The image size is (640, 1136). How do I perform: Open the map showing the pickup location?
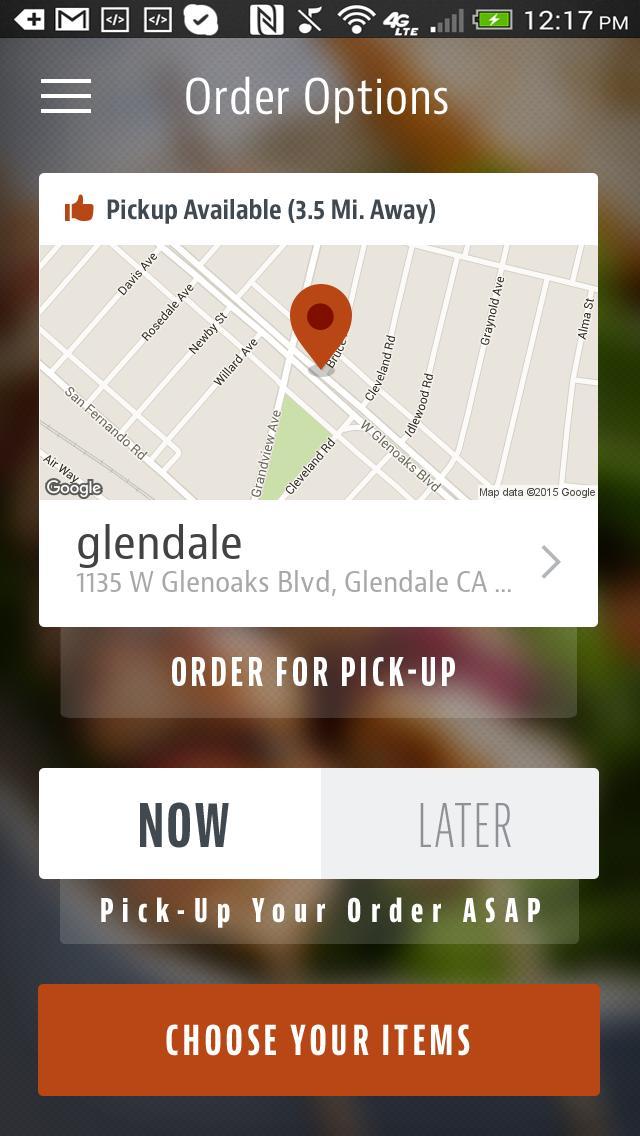click(x=318, y=372)
